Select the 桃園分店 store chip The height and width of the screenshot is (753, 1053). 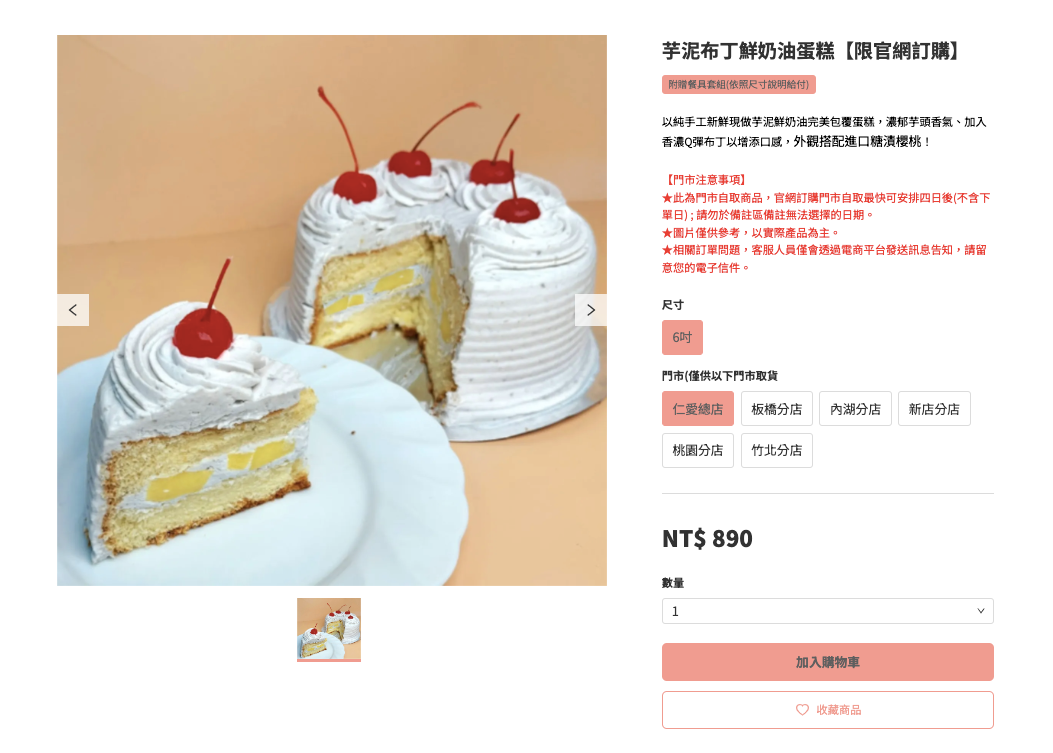click(x=698, y=451)
